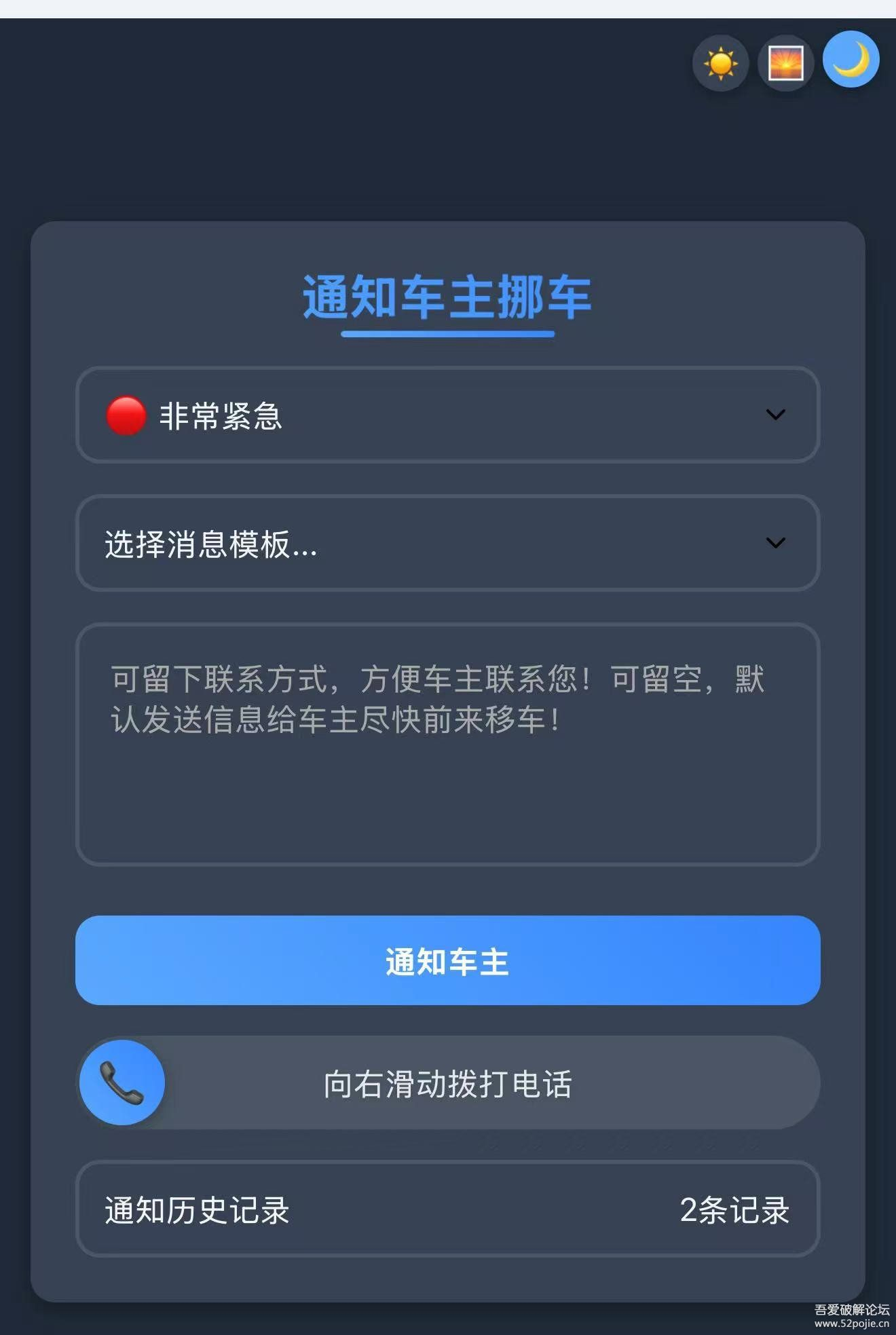Viewport: 896px width, 1335px height.
Task: Open 通知历史记录 with 2条记录
Action: click(447, 1209)
